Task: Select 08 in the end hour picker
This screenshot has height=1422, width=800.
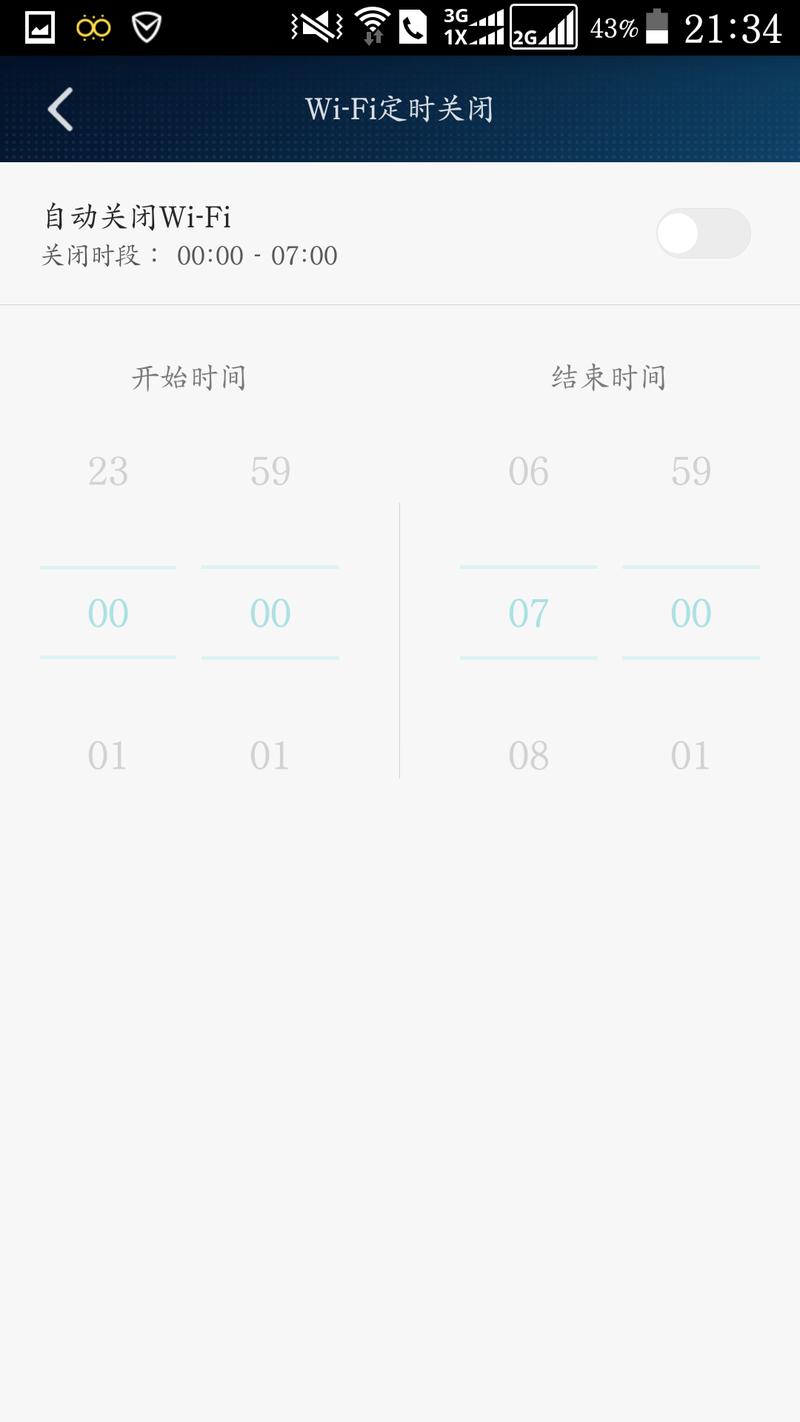Action: pyautogui.click(x=530, y=755)
